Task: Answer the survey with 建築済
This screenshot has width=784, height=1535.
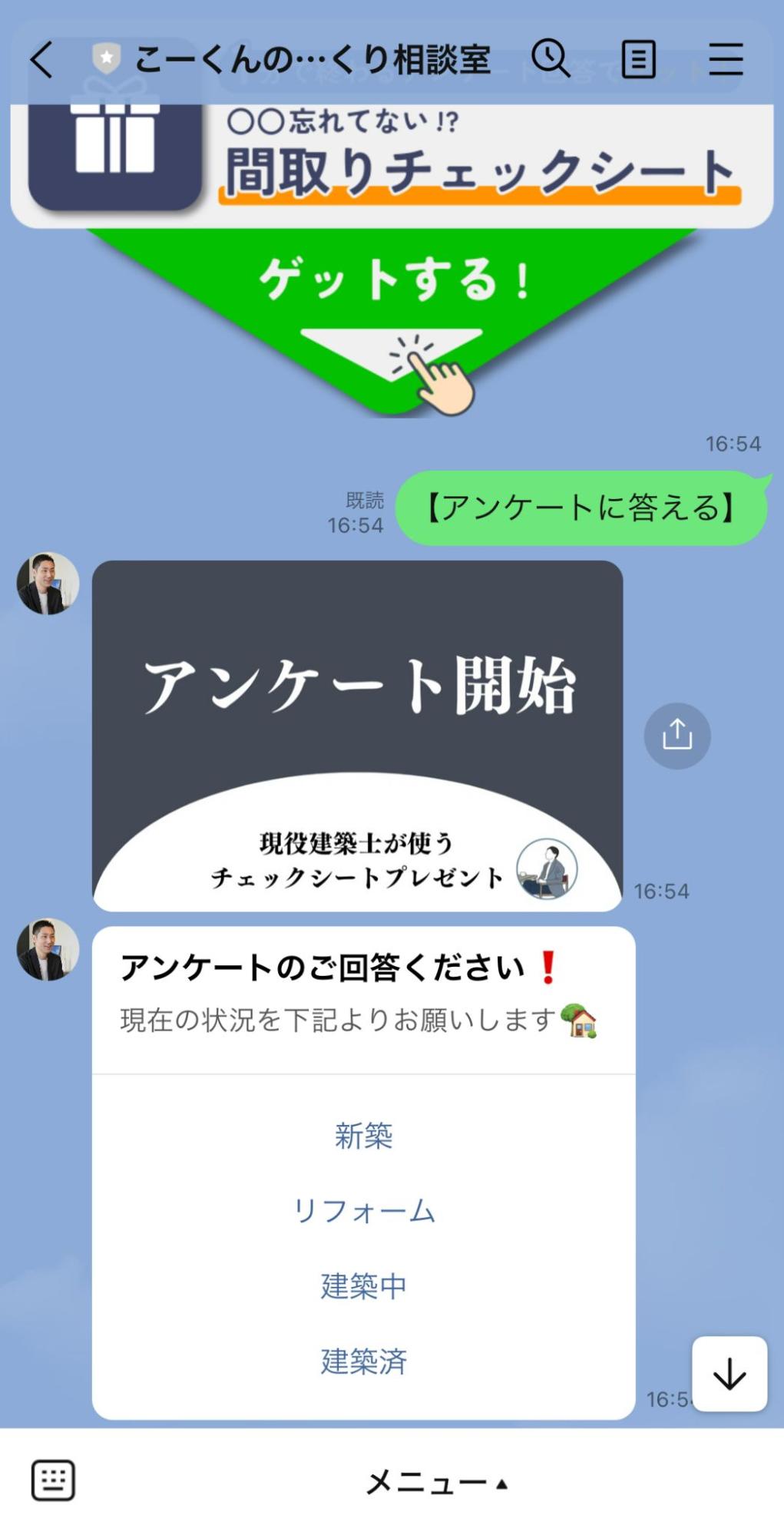Action: point(363,1361)
